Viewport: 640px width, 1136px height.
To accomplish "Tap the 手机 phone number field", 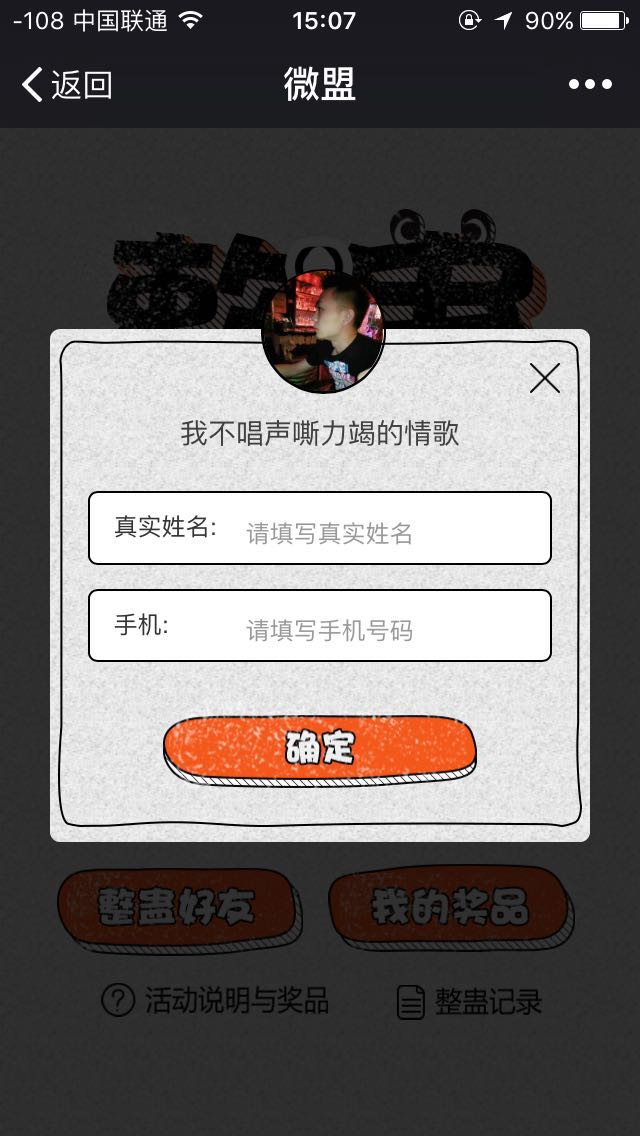I will [380, 629].
